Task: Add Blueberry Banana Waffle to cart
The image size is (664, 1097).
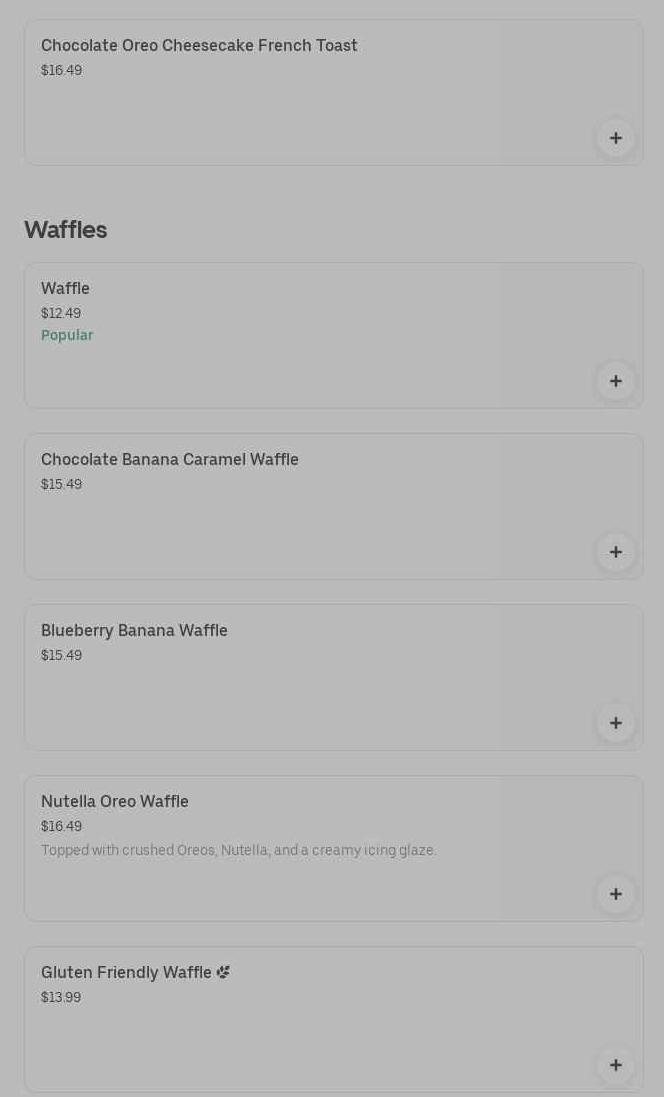Action: pyautogui.click(x=615, y=723)
